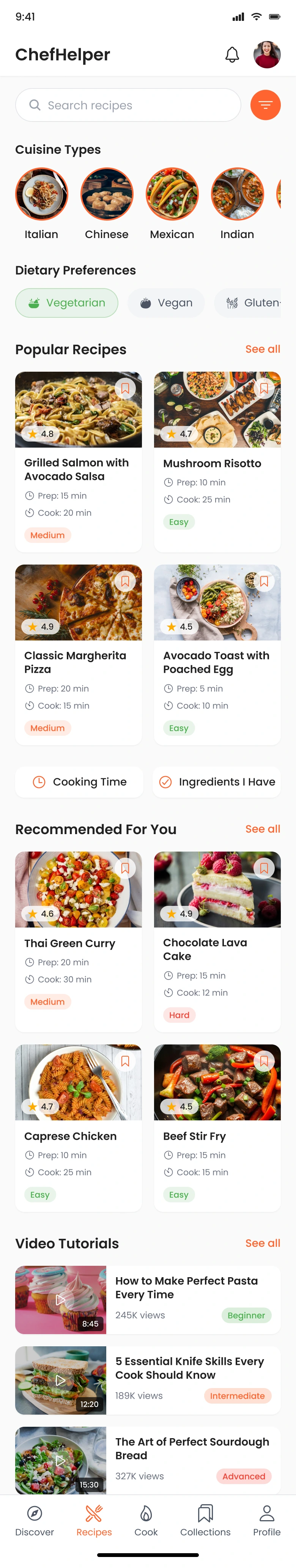Tap the Search recipes field
The height and width of the screenshot is (1568, 296).
pyautogui.click(x=128, y=105)
